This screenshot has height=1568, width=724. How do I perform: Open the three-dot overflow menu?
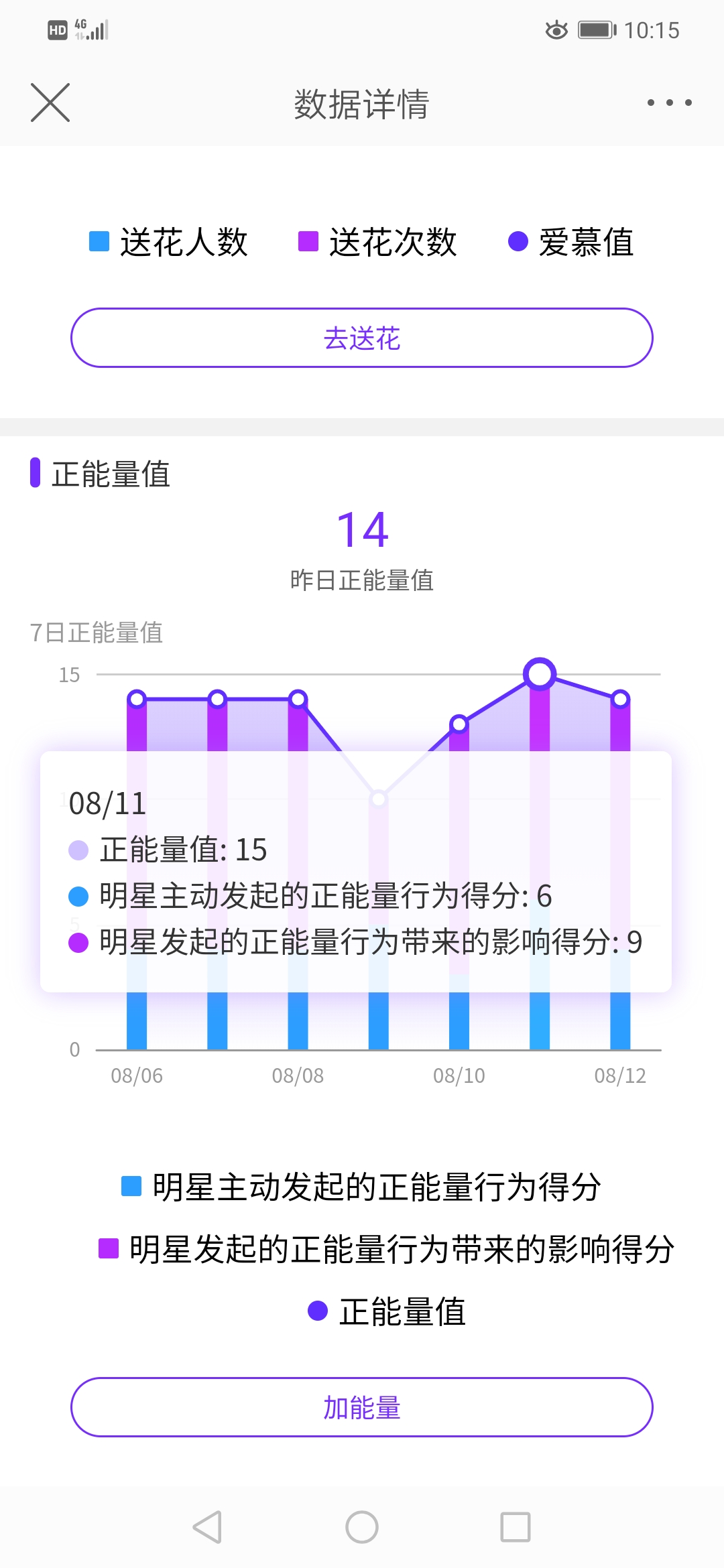669,103
